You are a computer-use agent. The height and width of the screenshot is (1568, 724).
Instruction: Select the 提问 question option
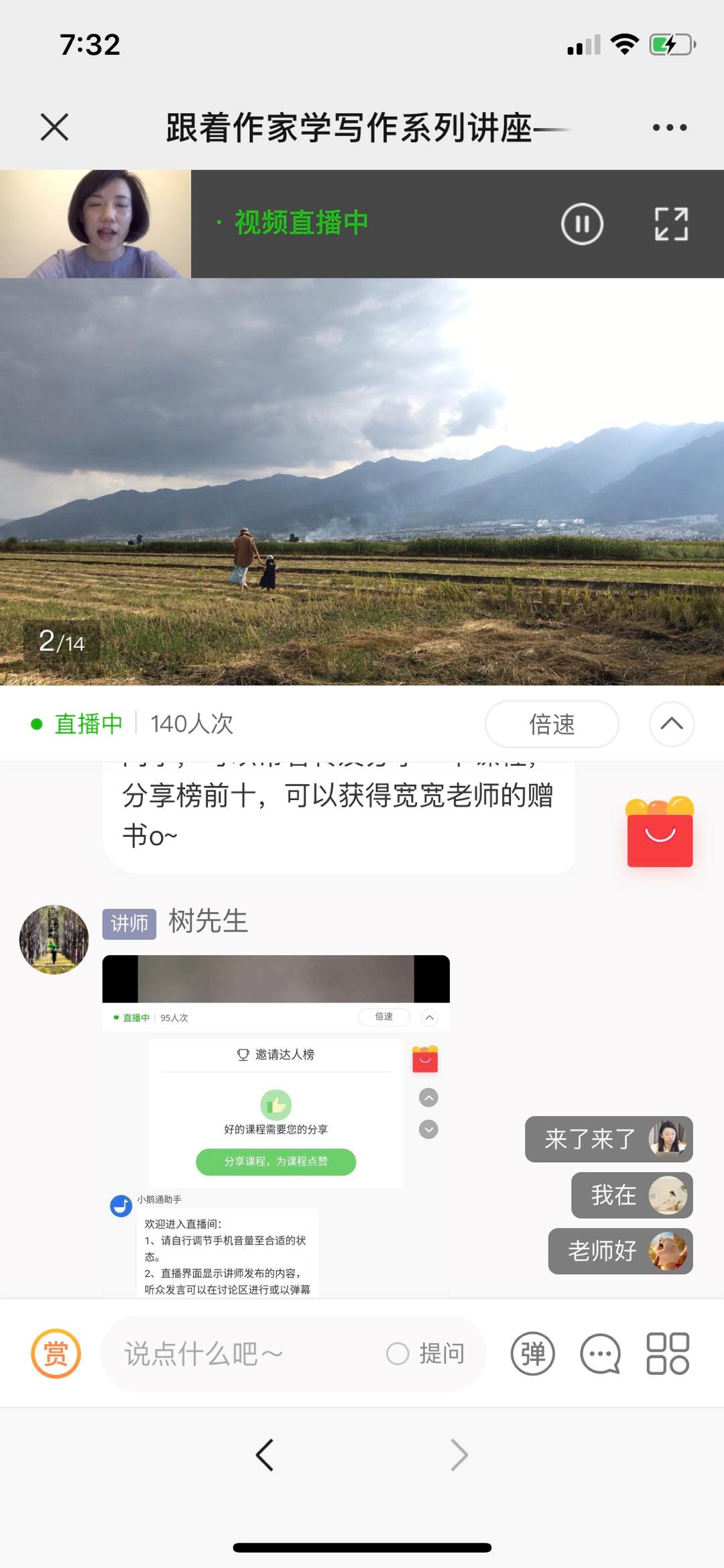(426, 1354)
